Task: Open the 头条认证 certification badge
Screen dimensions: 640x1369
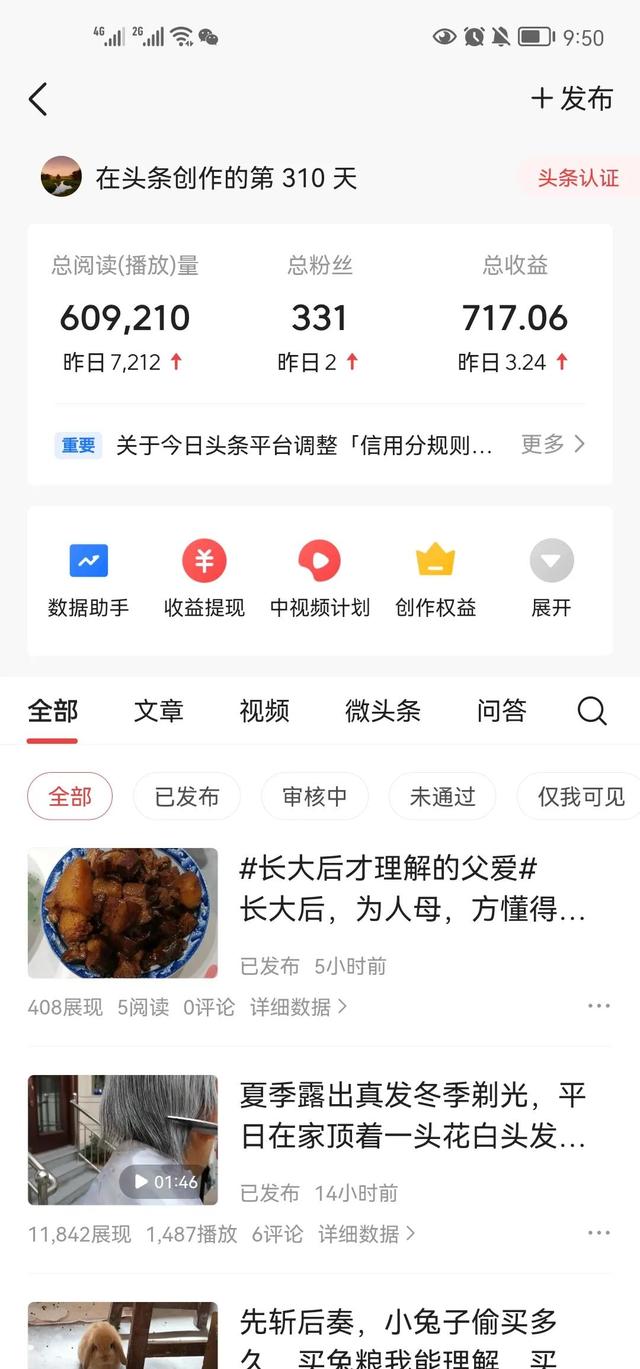Action: click(577, 178)
